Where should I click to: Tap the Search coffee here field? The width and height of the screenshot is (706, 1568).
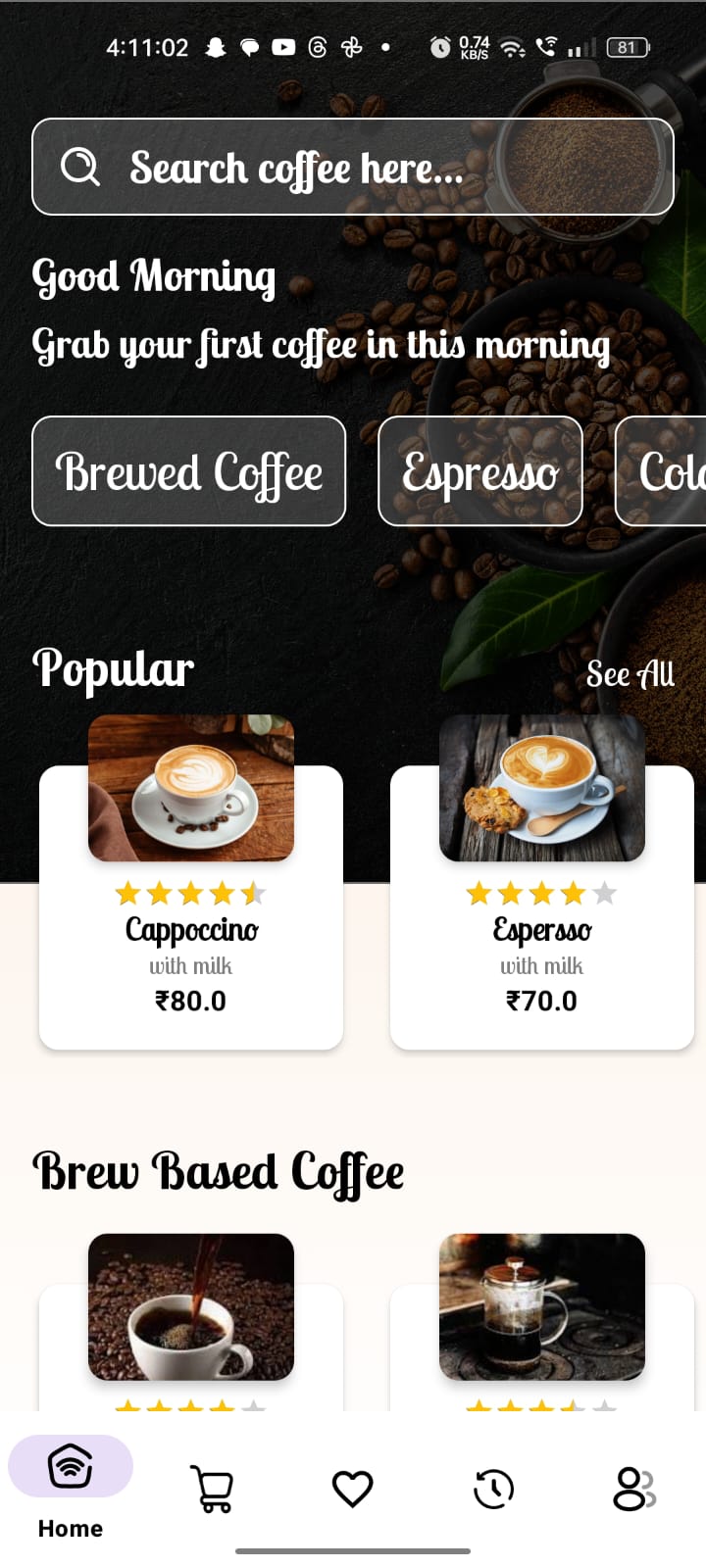(x=353, y=167)
